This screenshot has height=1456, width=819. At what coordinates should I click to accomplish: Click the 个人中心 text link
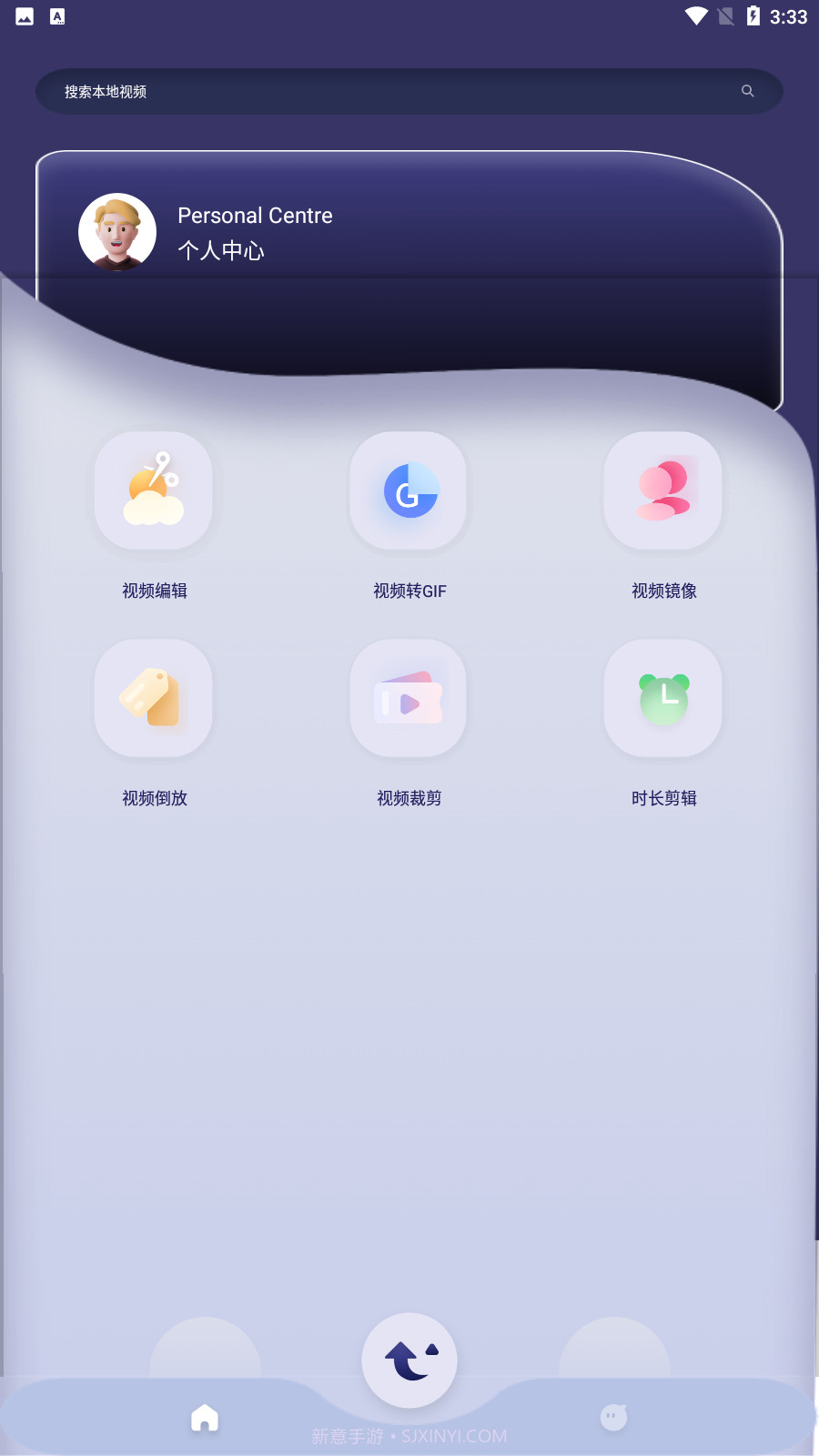coord(221,251)
